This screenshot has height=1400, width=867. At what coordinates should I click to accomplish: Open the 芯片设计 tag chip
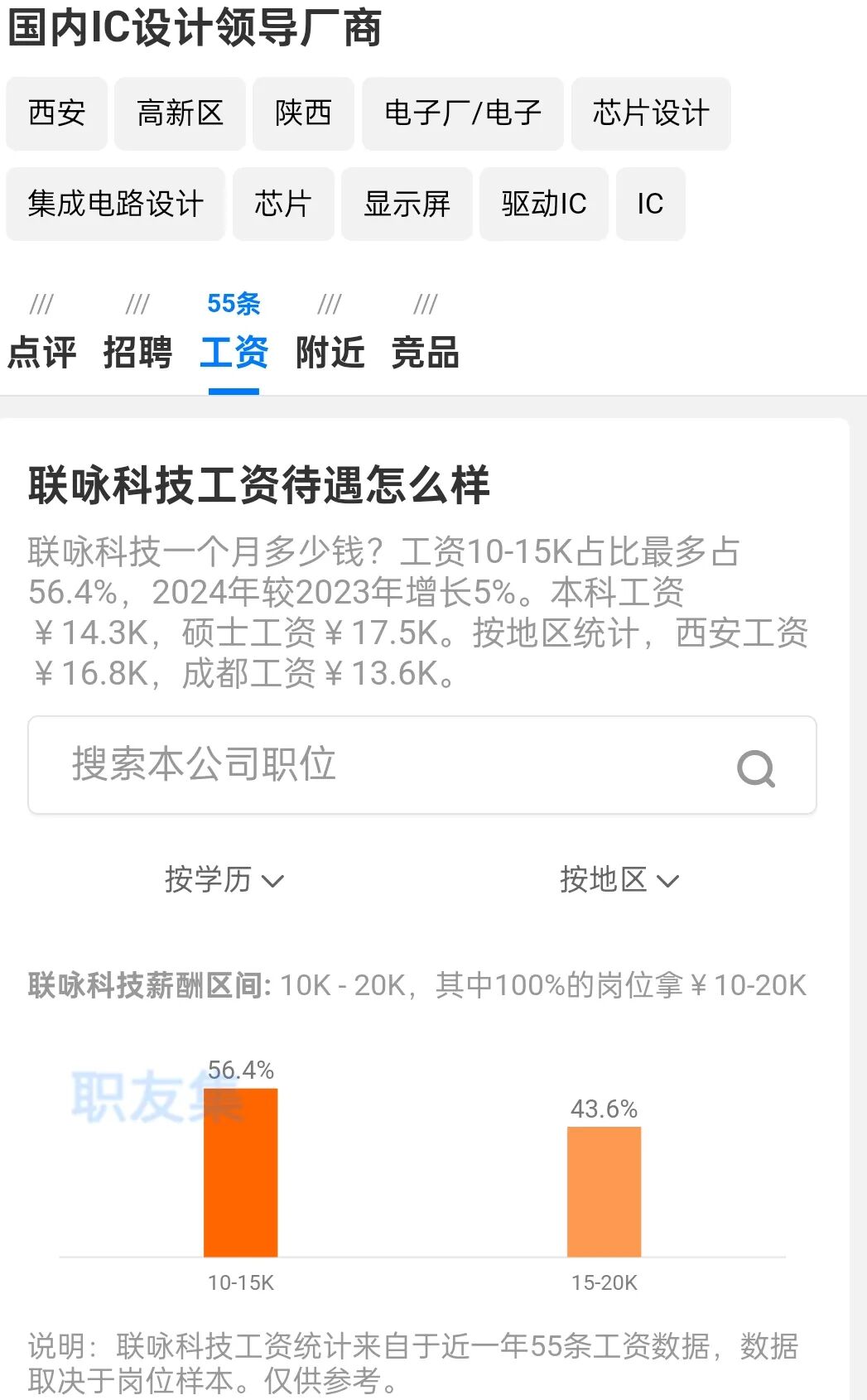pyautogui.click(x=650, y=113)
